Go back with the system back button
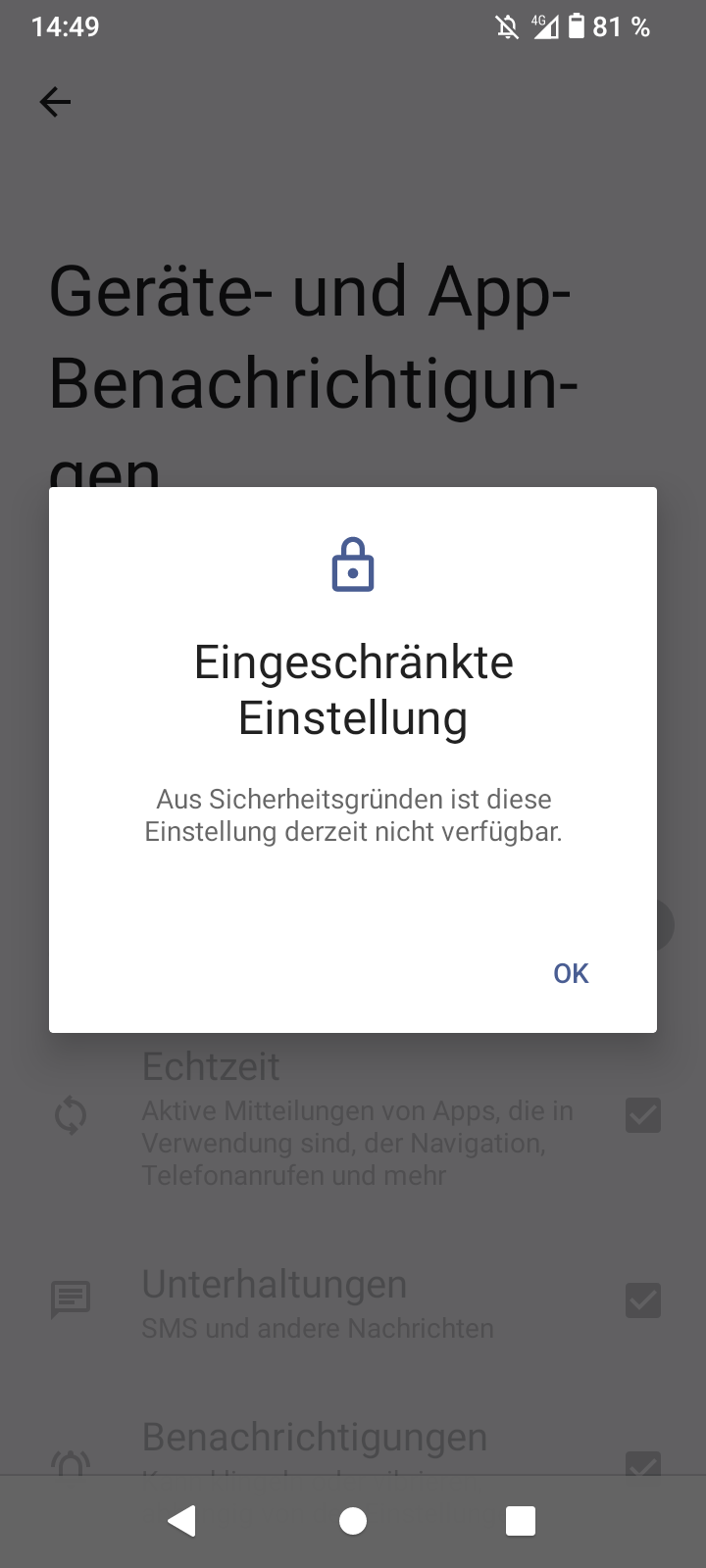Viewport: 706px width, 1568px height. pos(181,1520)
